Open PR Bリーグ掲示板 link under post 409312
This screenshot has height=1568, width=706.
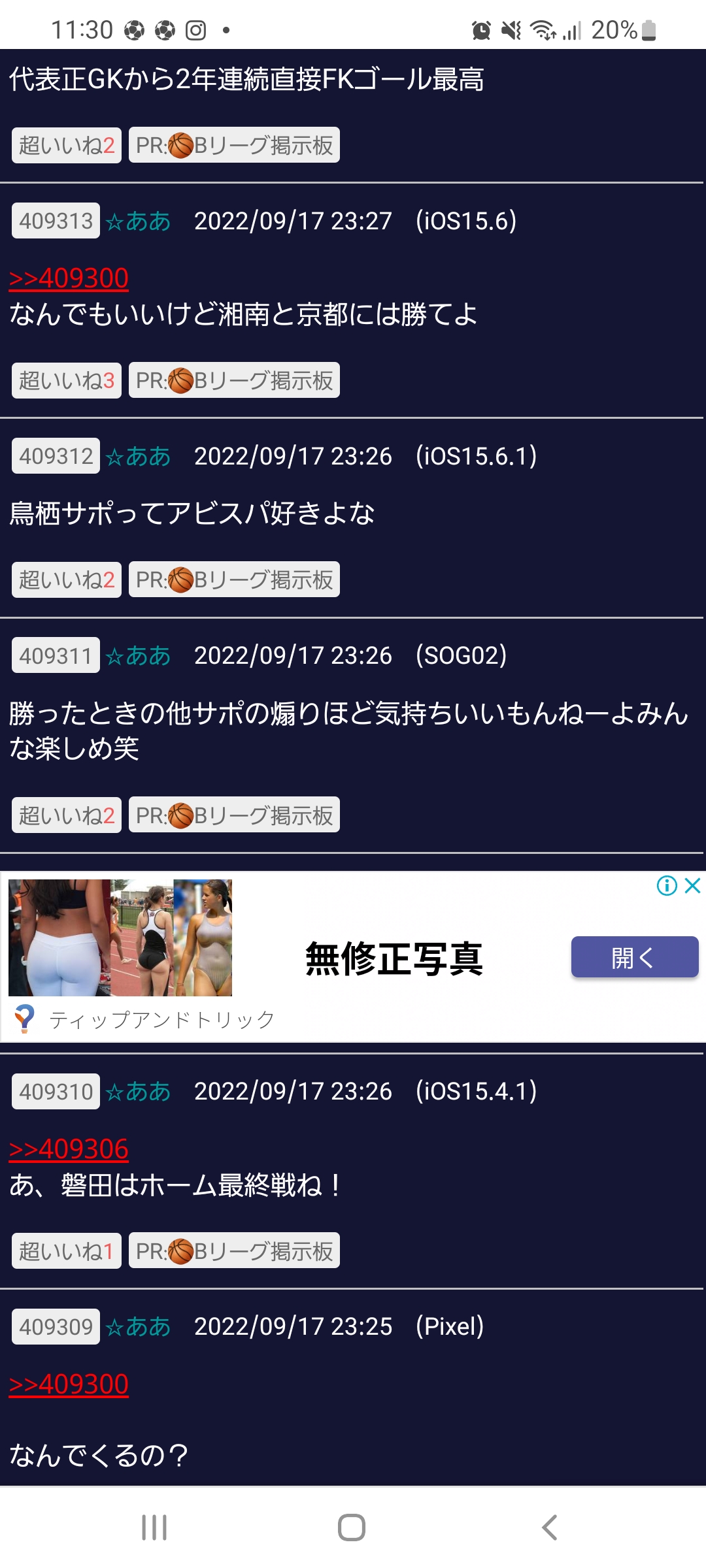click(x=234, y=580)
